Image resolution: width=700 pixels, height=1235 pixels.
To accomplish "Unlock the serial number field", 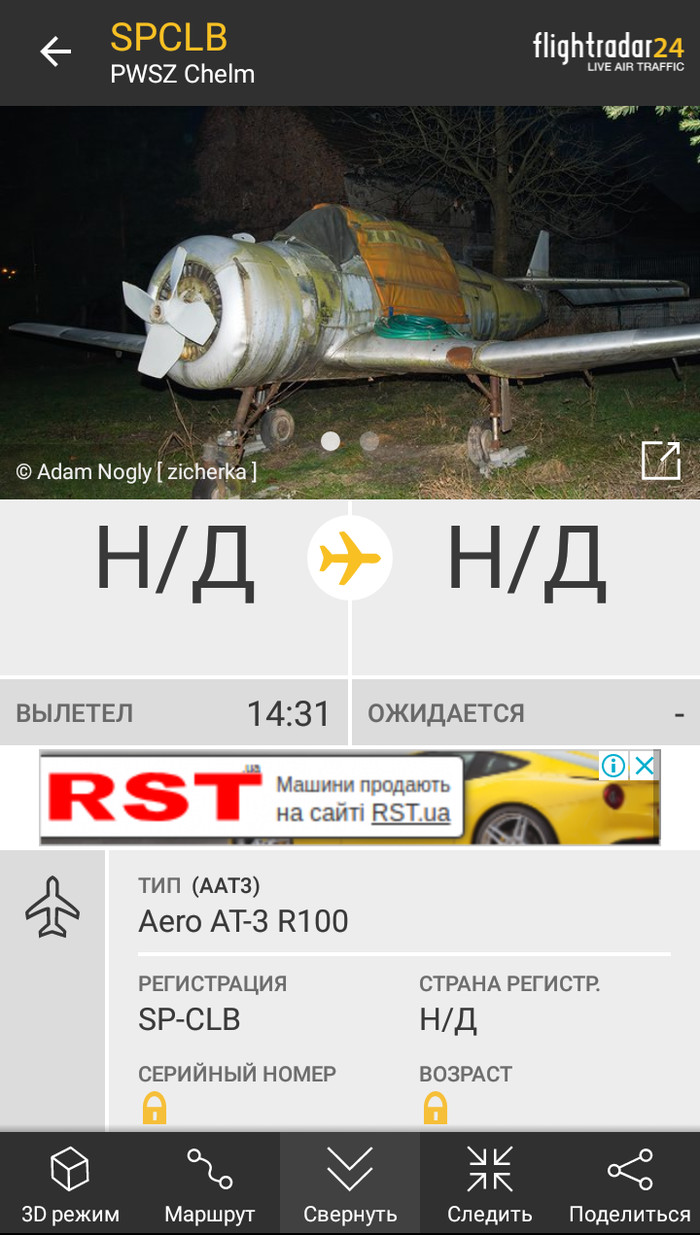I will 155,1108.
